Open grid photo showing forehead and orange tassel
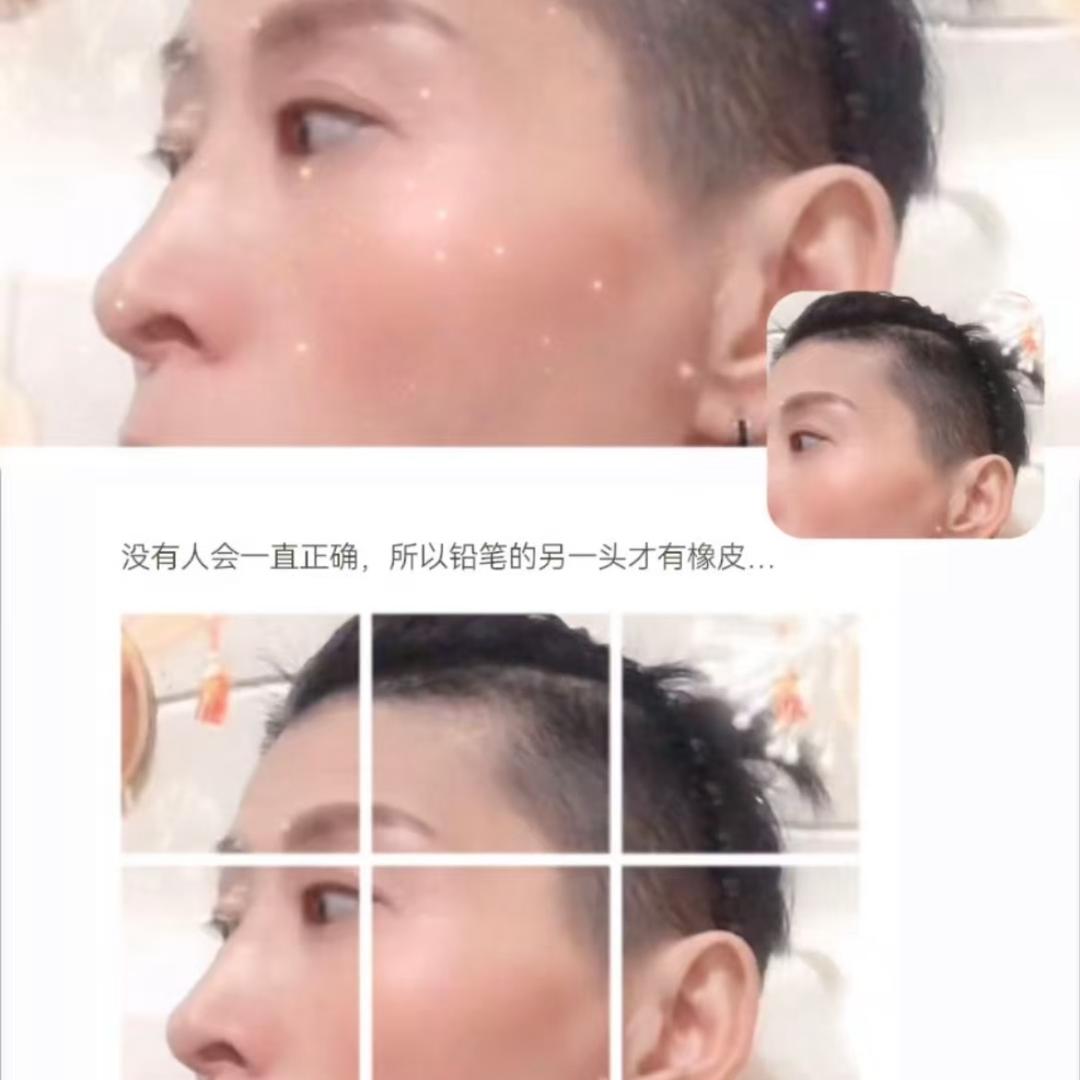Screen dimensions: 1080x1080 241,734
